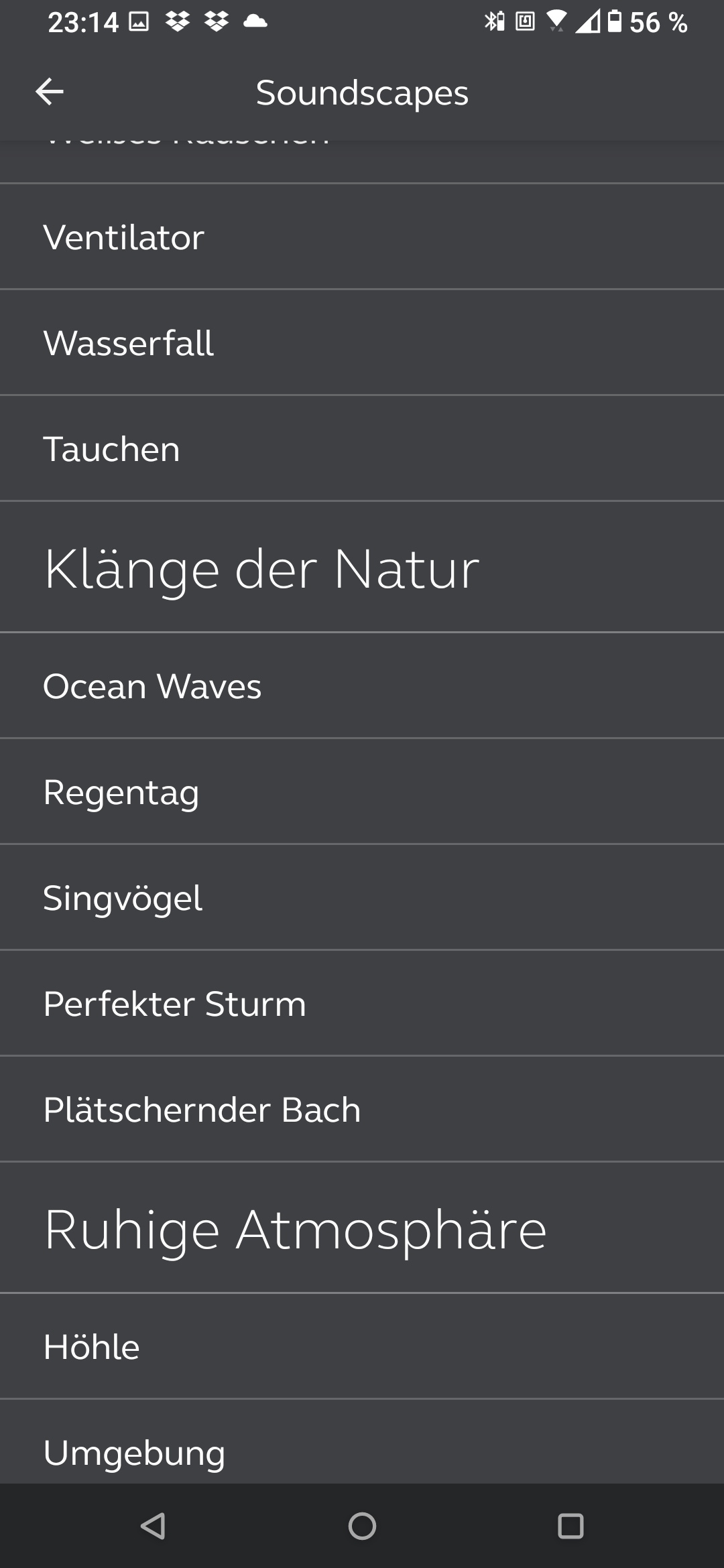Select Ocean Waves
Viewport: 724px width, 1568px height.
[362, 686]
